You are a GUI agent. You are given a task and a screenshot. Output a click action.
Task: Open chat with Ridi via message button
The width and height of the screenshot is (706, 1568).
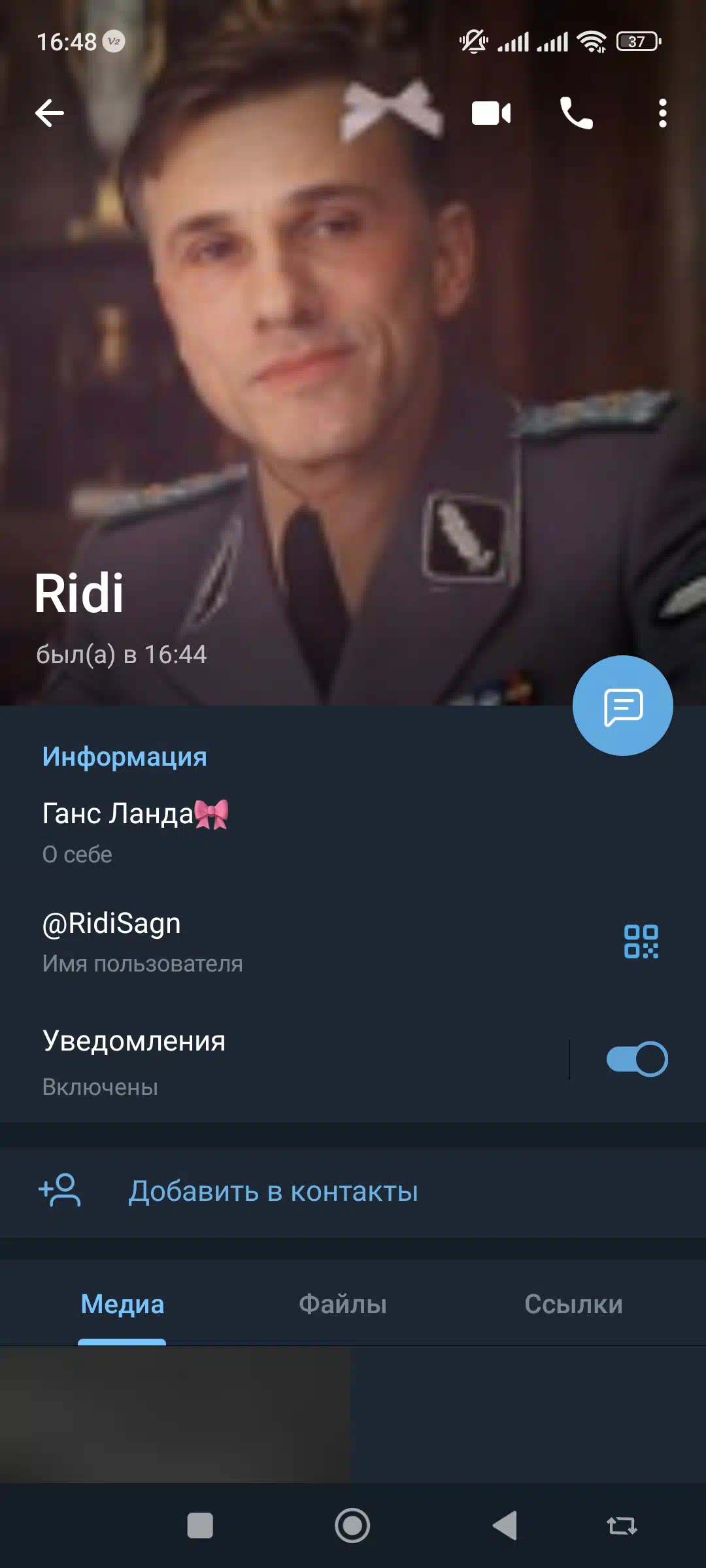click(622, 706)
